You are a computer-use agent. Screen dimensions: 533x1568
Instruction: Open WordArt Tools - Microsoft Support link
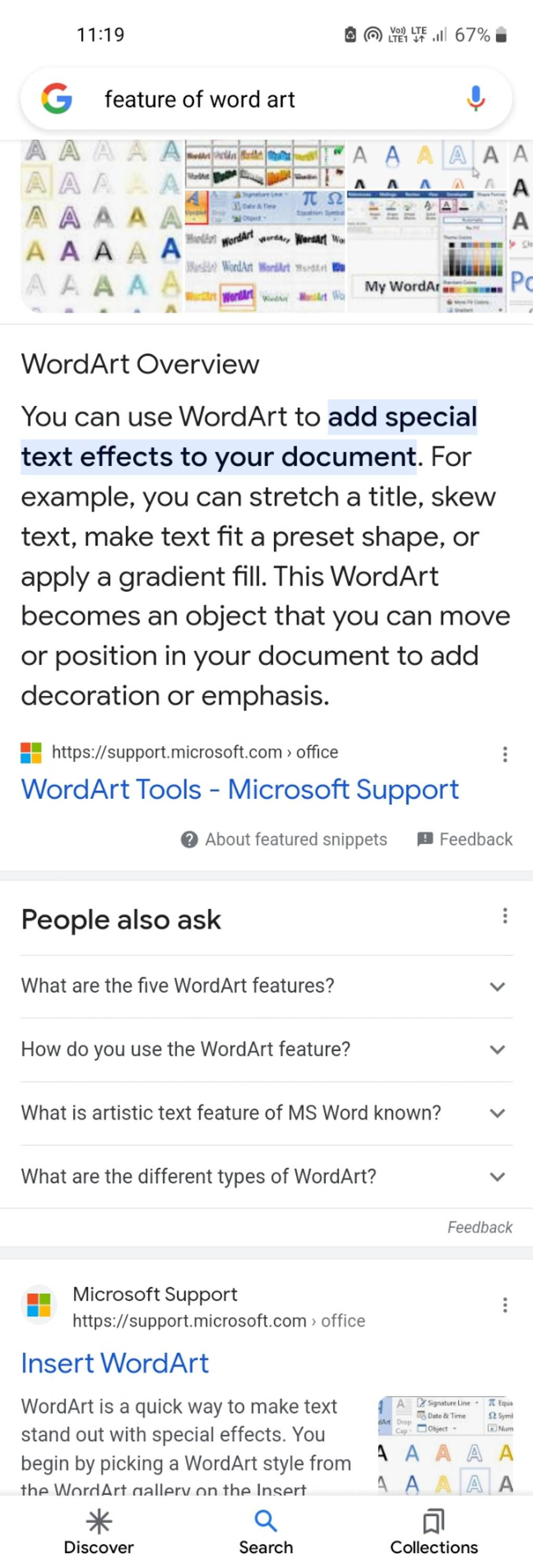[x=239, y=789]
